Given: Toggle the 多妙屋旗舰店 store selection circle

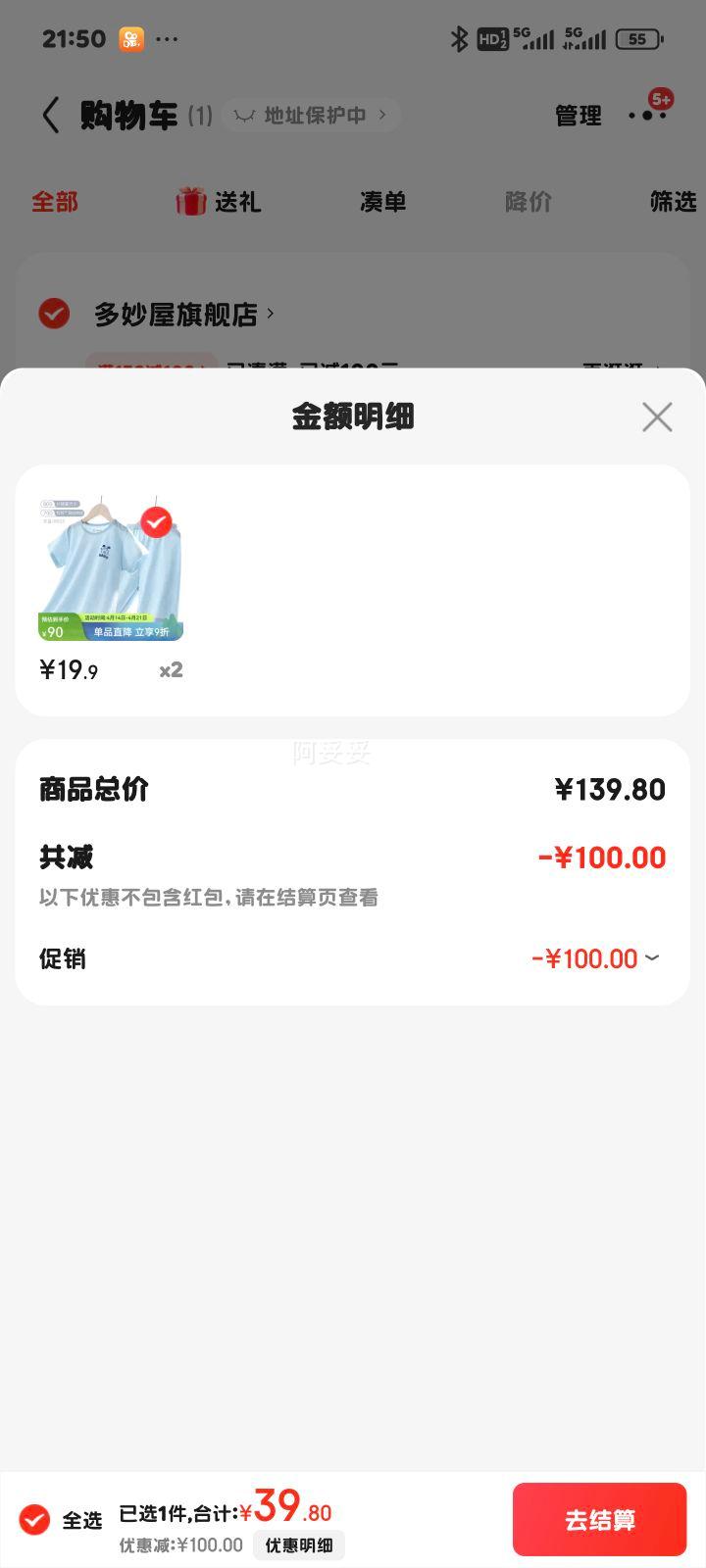Looking at the screenshot, I should pos(54,314).
